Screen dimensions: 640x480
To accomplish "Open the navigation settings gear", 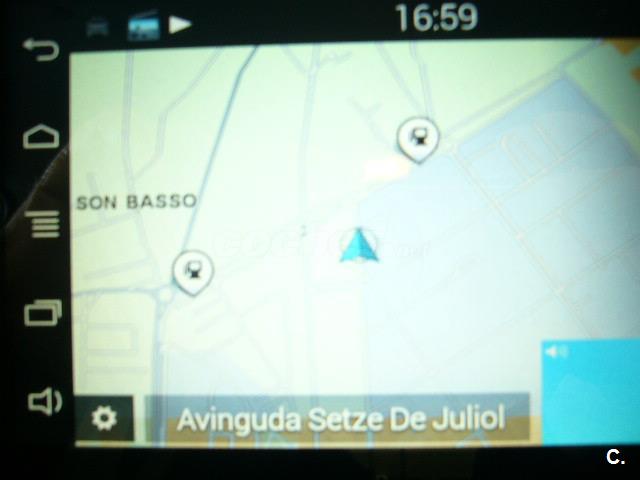I will point(103,418).
